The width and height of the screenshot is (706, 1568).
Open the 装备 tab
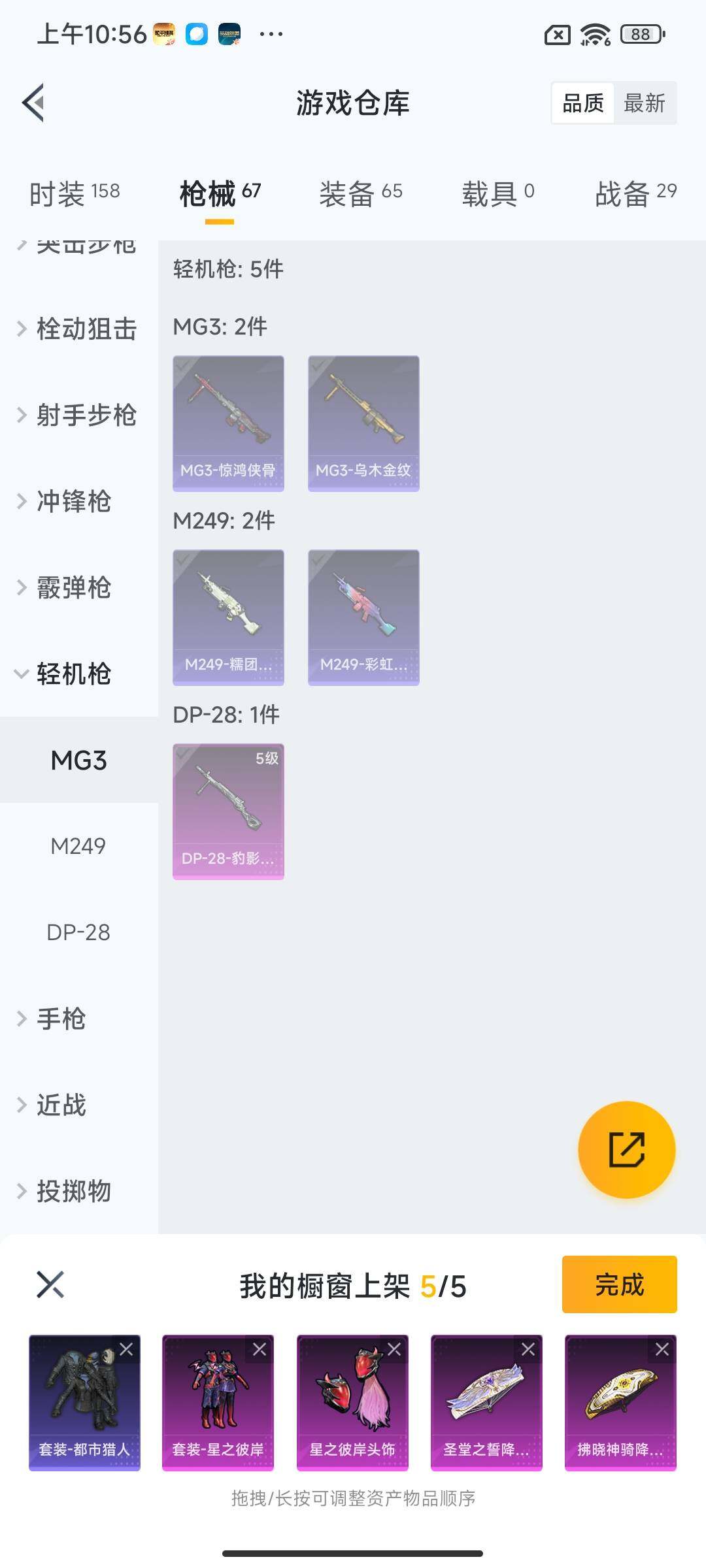360,193
